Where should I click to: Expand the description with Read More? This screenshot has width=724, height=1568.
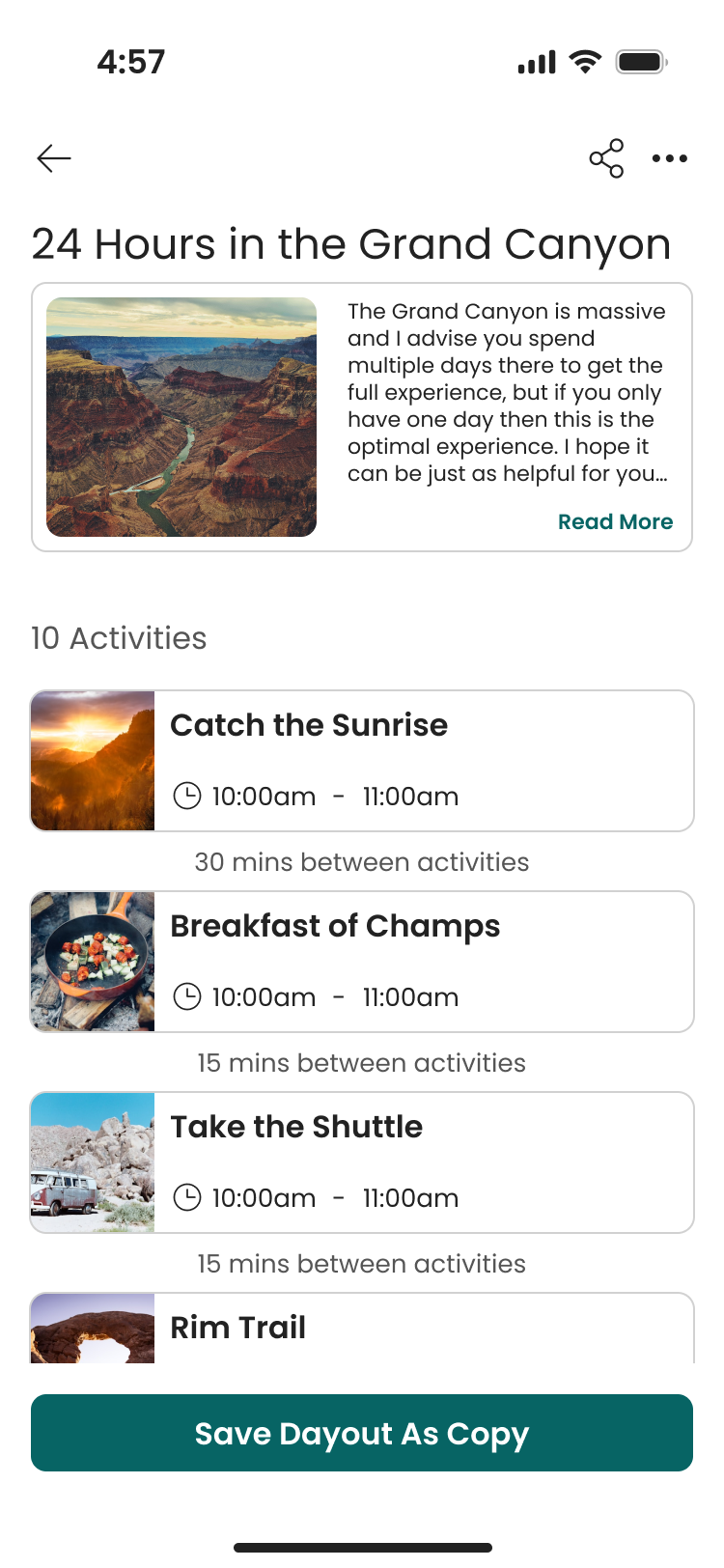[616, 521]
